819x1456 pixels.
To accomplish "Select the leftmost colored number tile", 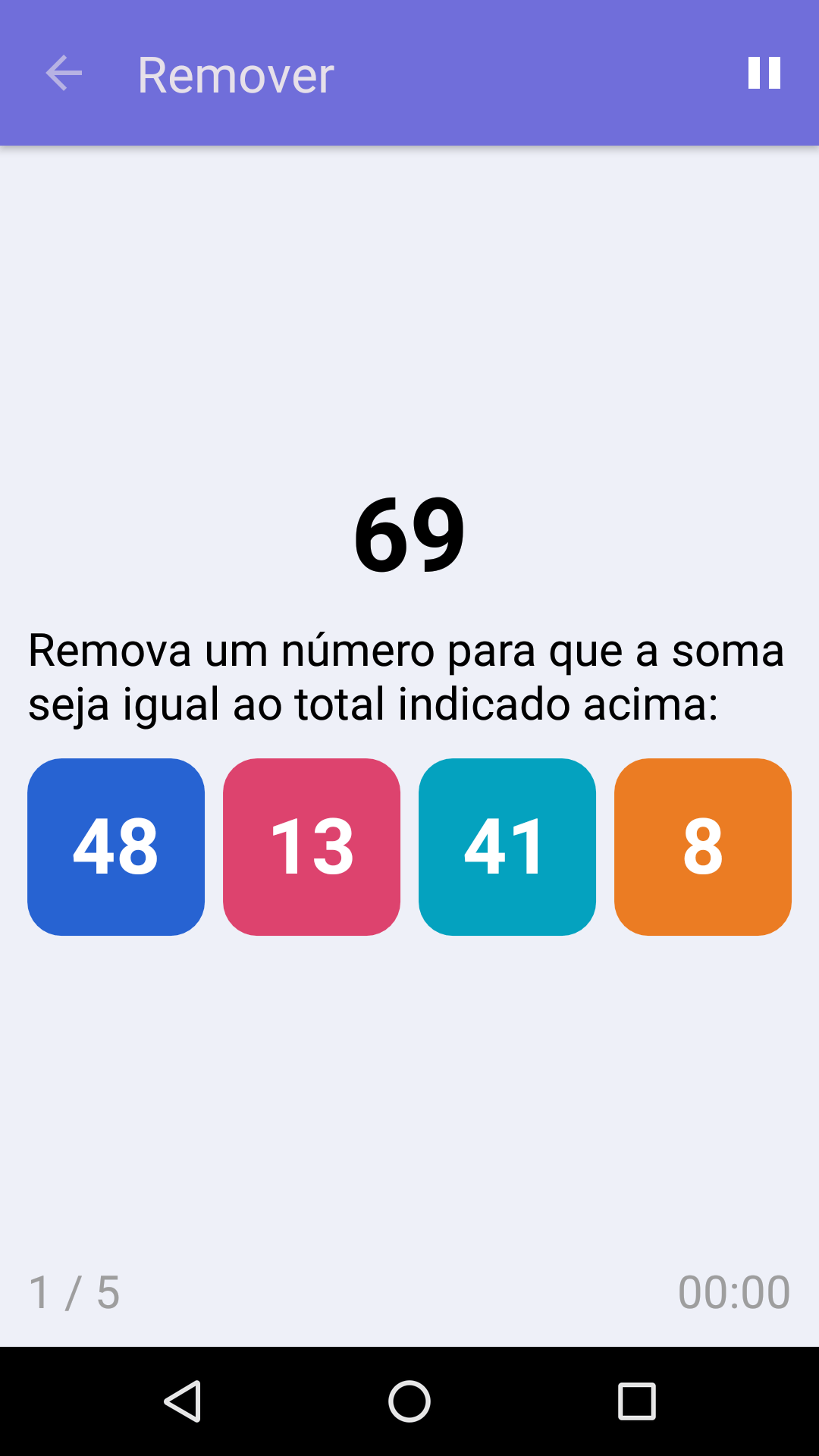I will coord(115,847).
